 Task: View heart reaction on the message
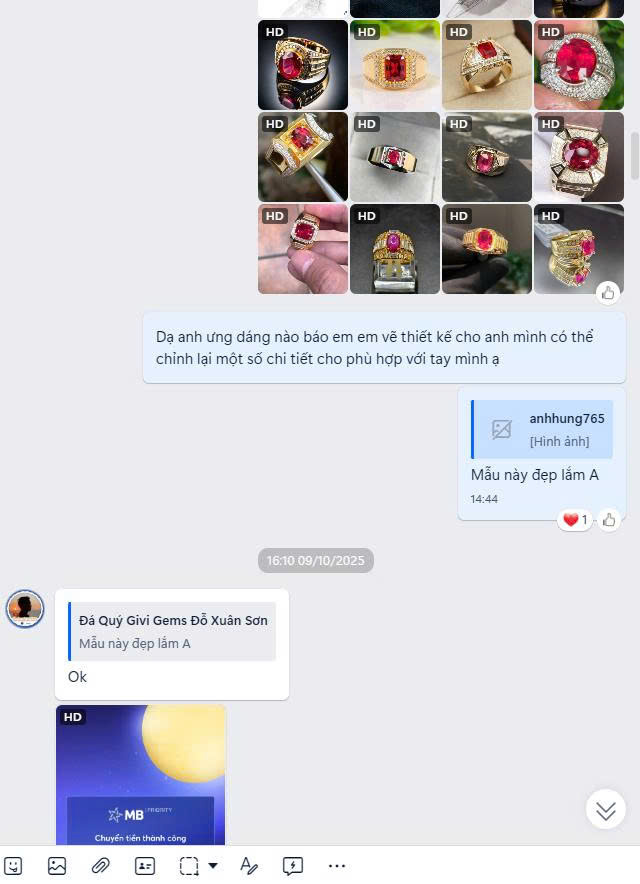tap(575, 520)
